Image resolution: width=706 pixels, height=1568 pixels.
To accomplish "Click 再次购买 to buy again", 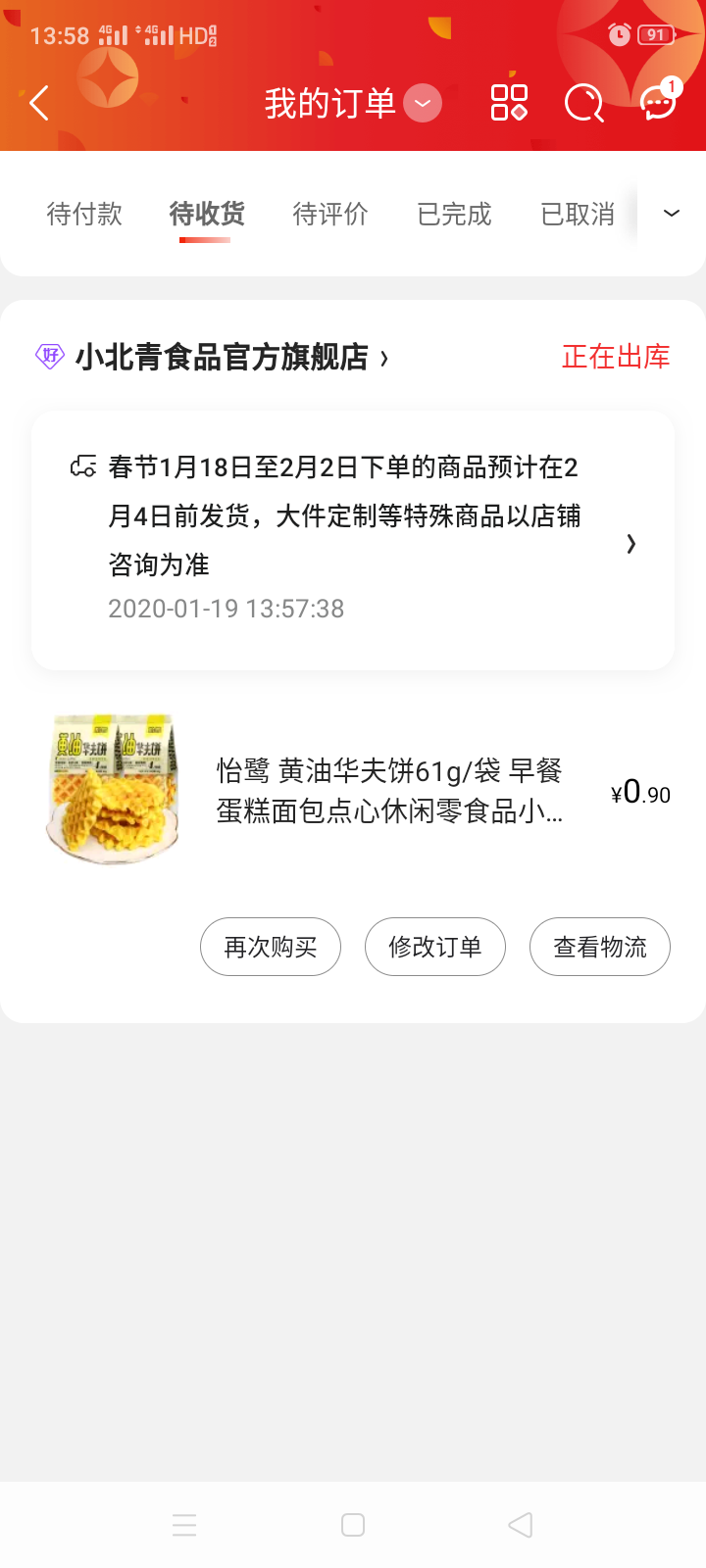I will (271, 946).
